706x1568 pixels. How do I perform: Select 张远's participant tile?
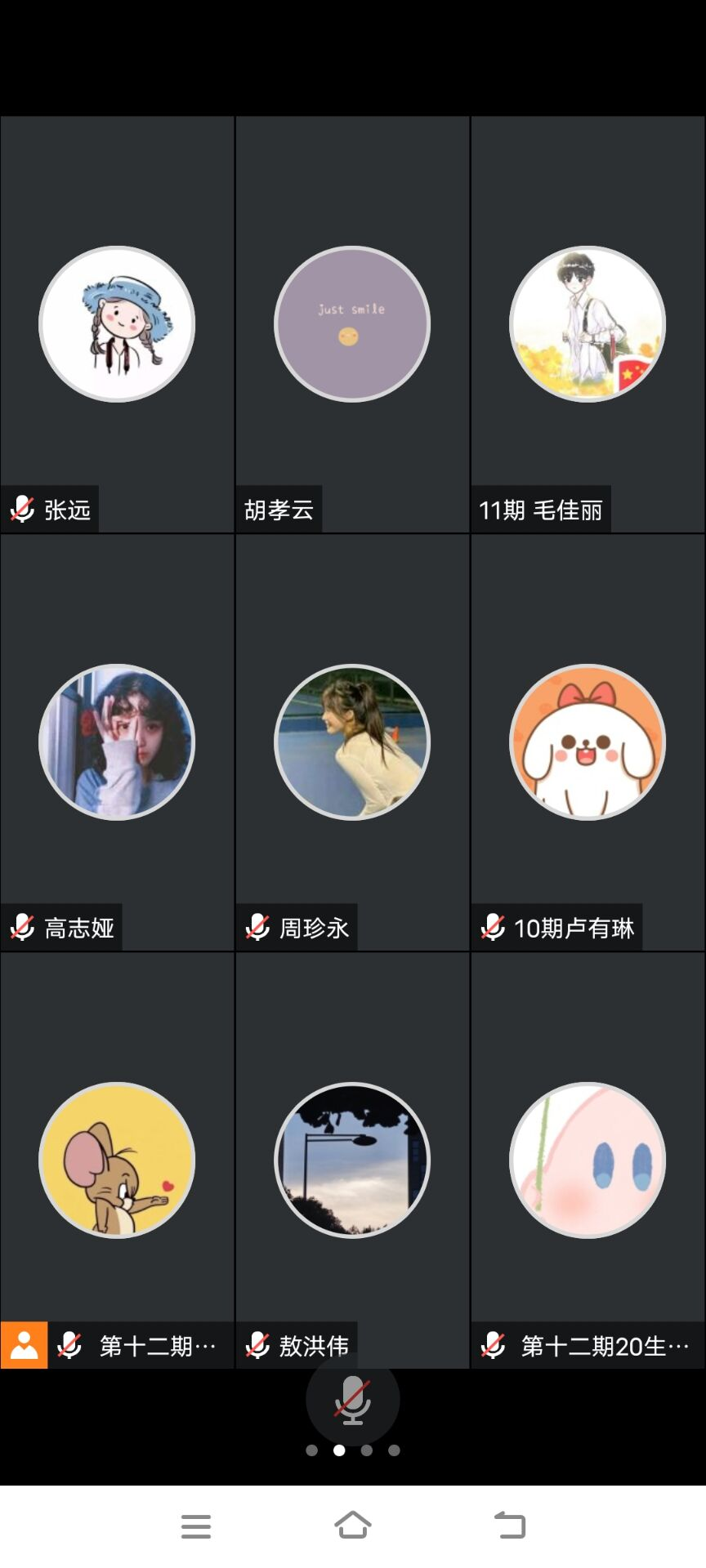(x=117, y=325)
